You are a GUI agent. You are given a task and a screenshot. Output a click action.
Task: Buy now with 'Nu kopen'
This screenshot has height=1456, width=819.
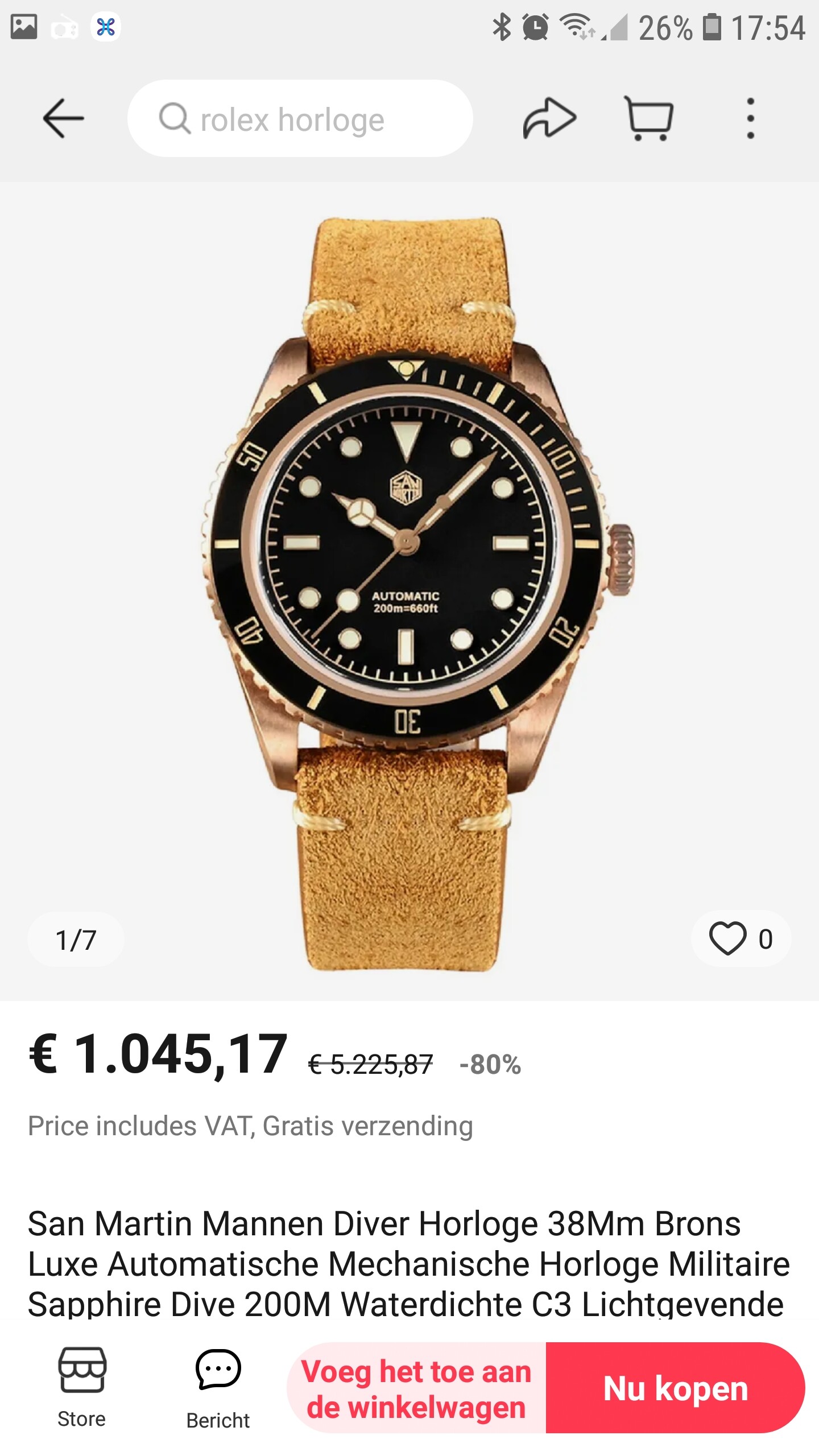coord(676,1388)
